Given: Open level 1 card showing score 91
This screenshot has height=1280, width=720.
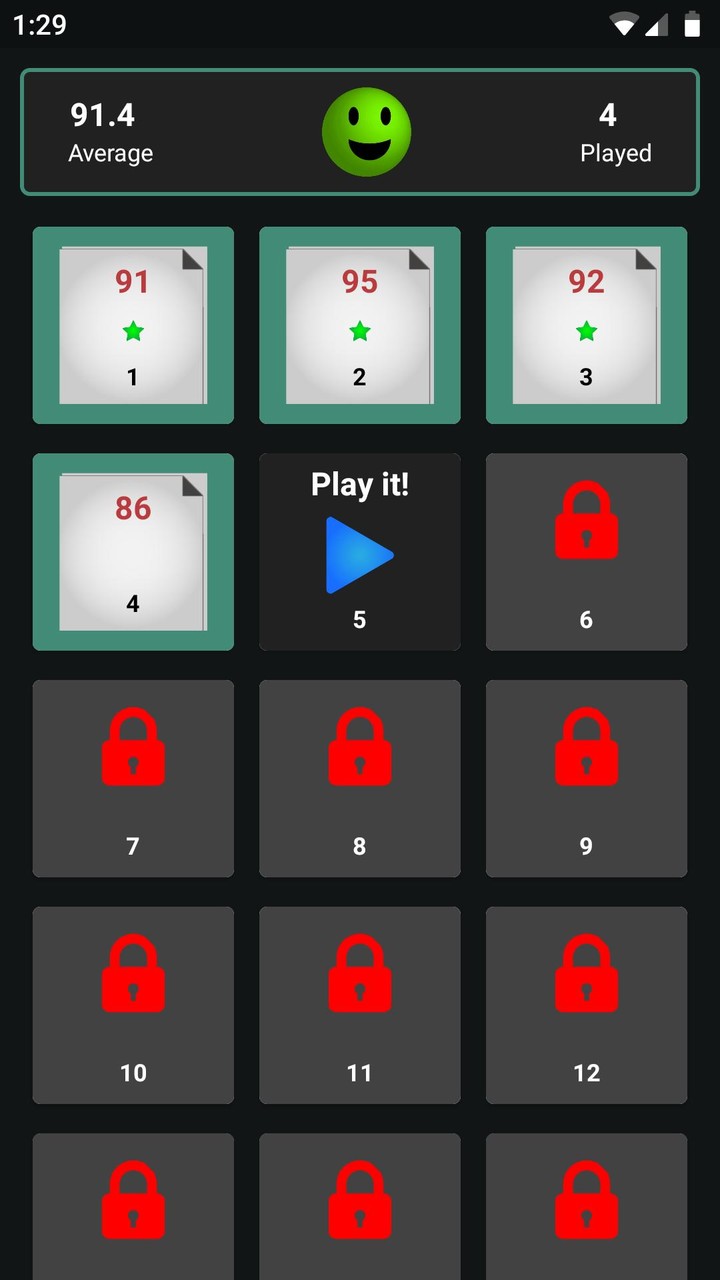Looking at the screenshot, I should (133, 323).
